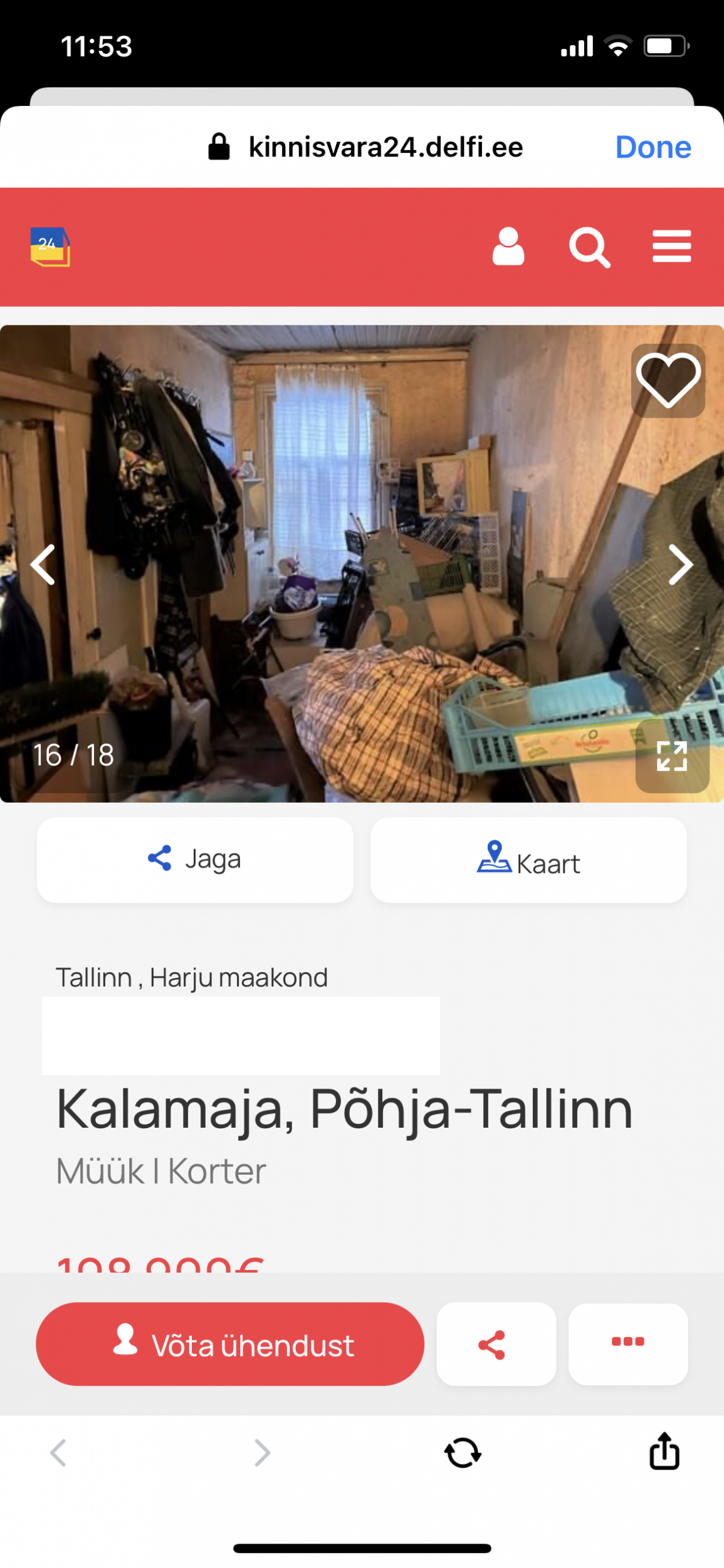Save listing with the heart icon
724x1568 pixels.
(668, 381)
